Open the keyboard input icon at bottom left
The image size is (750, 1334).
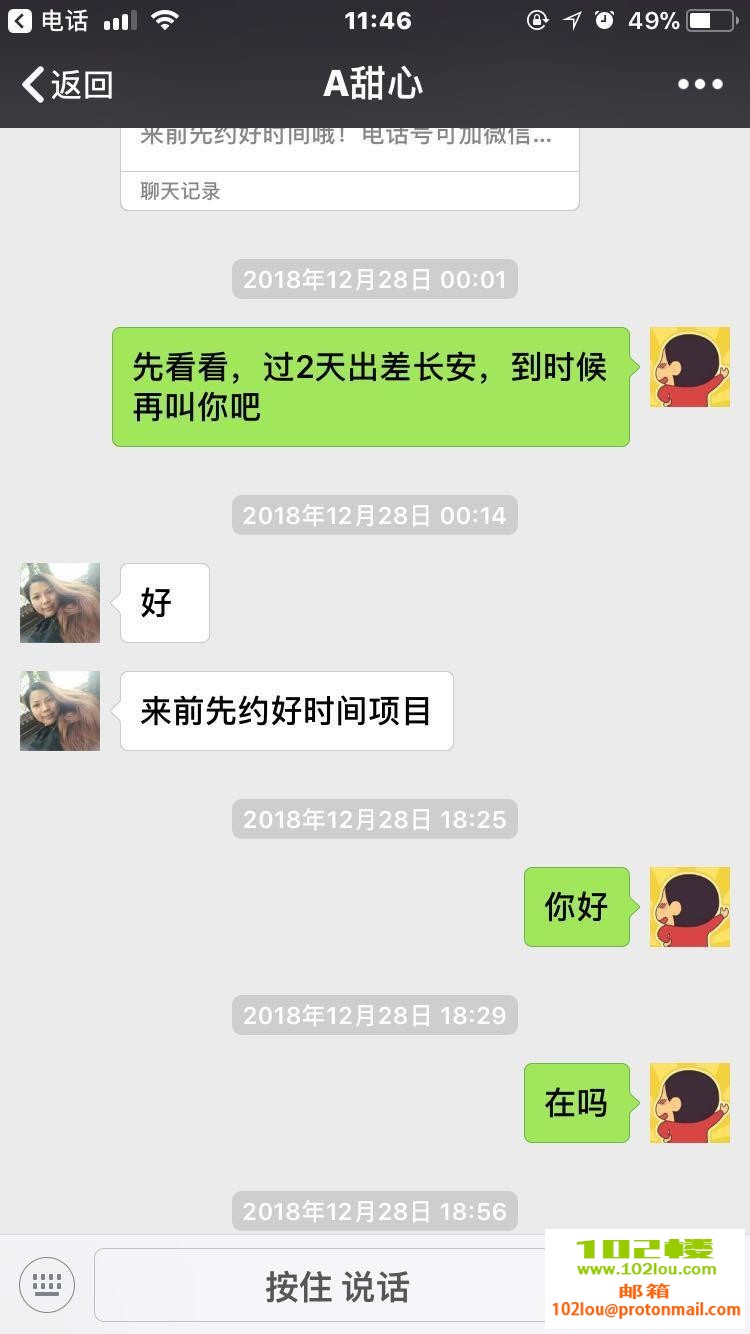[x=46, y=1284]
